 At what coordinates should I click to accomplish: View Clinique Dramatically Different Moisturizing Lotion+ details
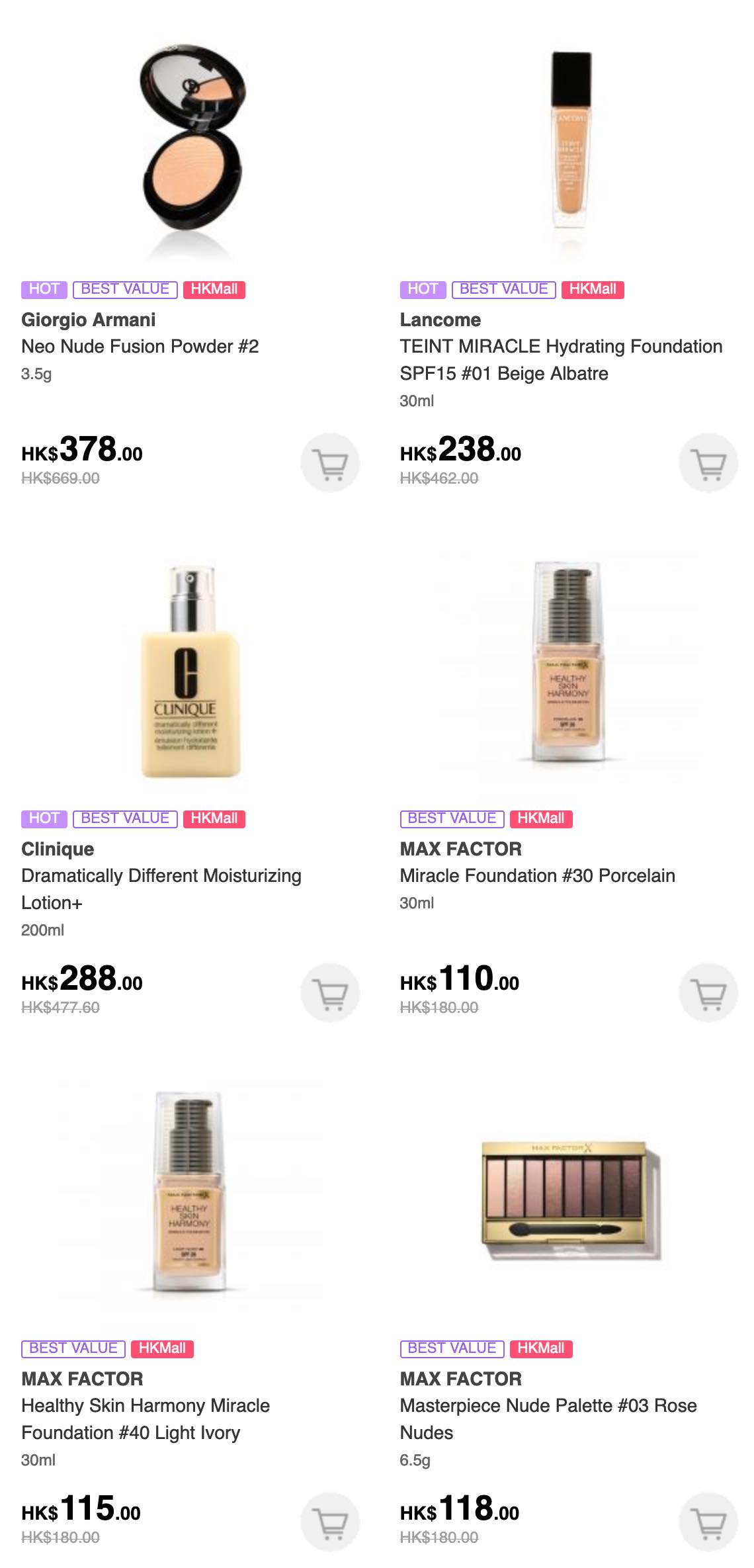[161, 889]
